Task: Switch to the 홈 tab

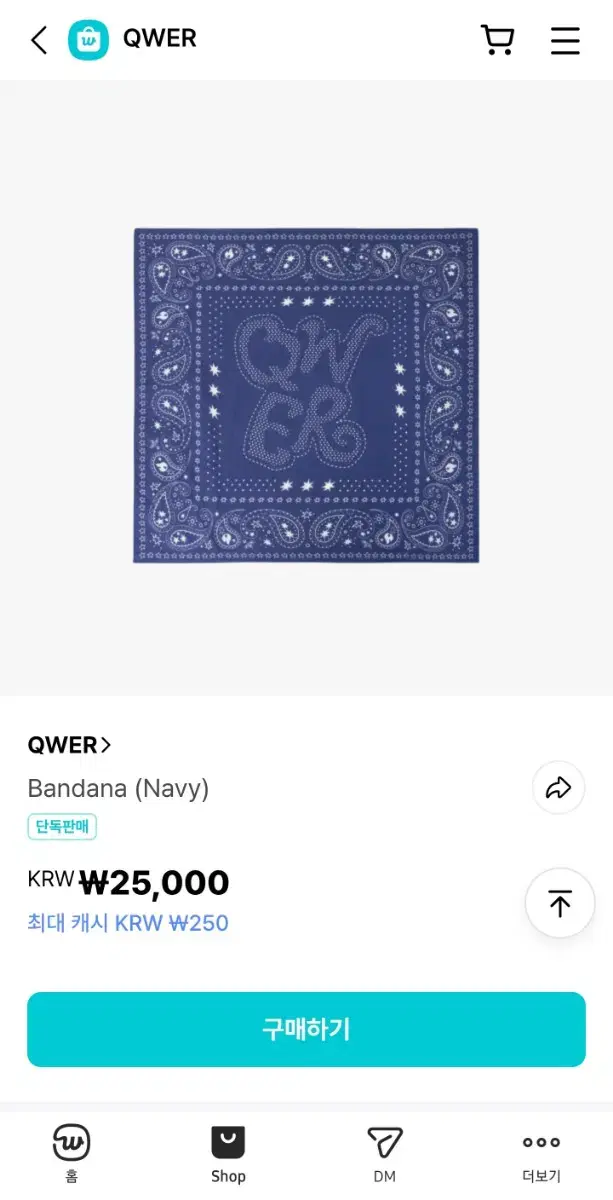Action: coord(71,1154)
